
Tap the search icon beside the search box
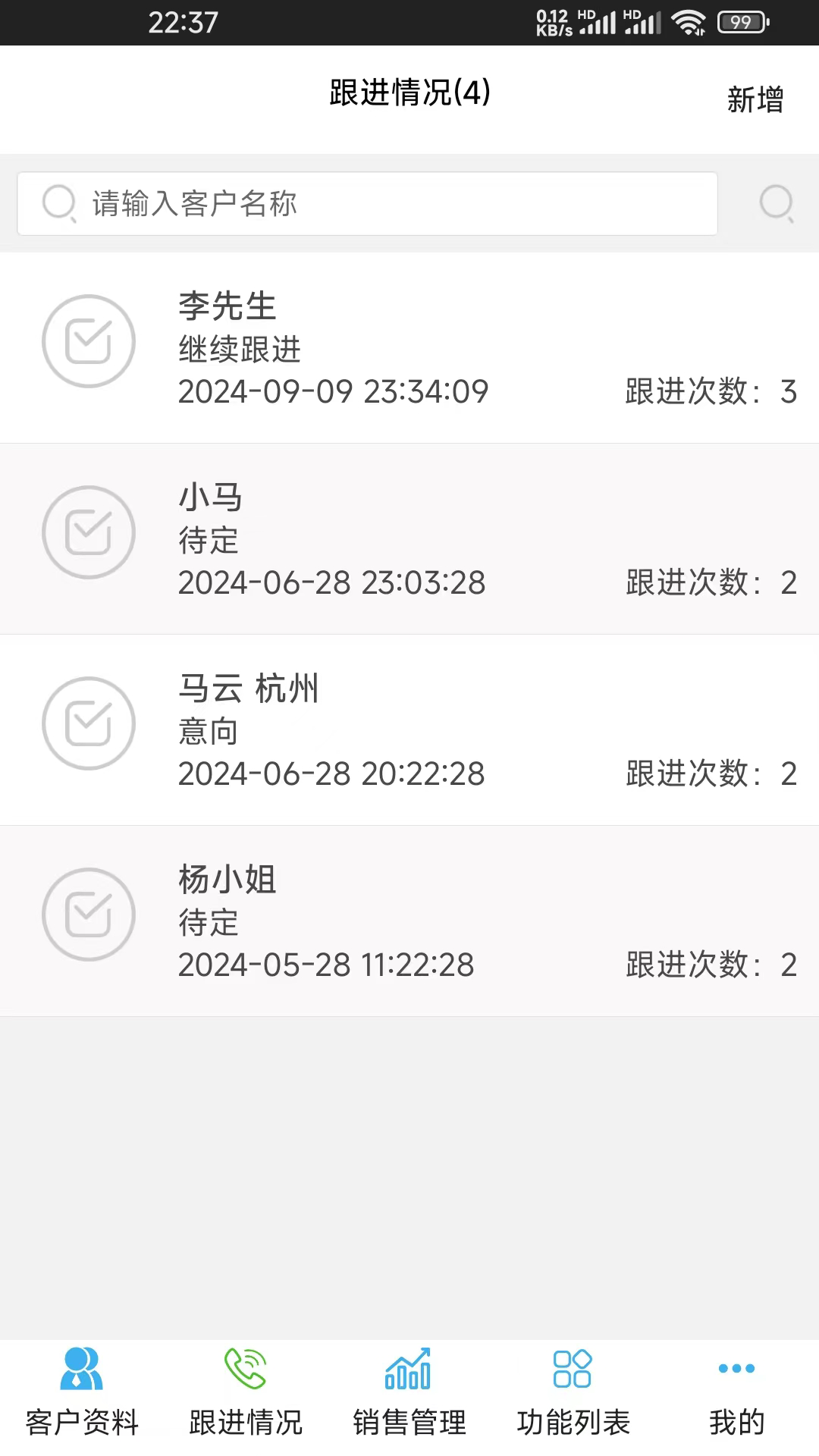pos(777,203)
